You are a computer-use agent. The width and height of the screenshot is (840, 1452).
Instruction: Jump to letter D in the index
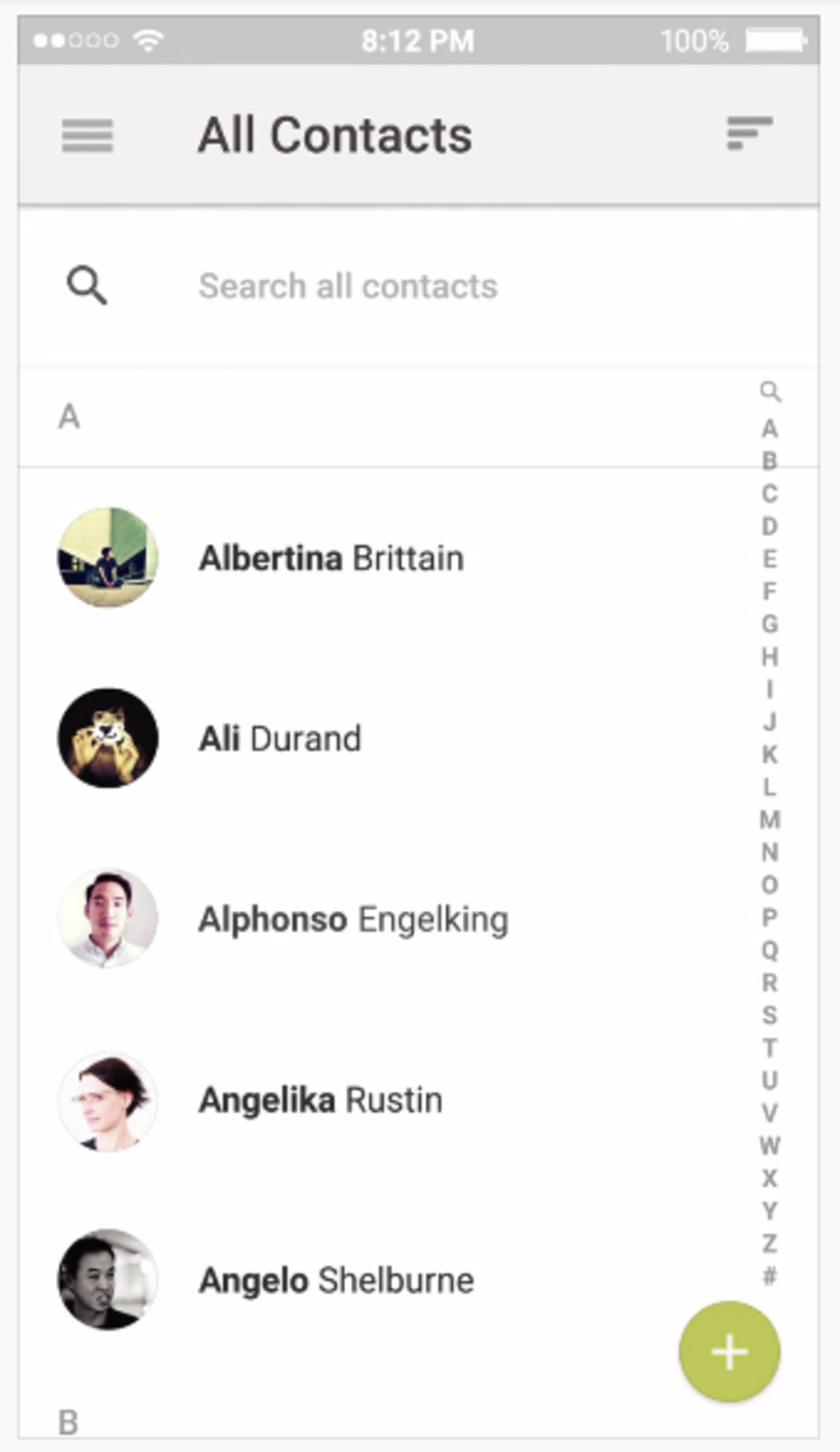pos(769,526)
